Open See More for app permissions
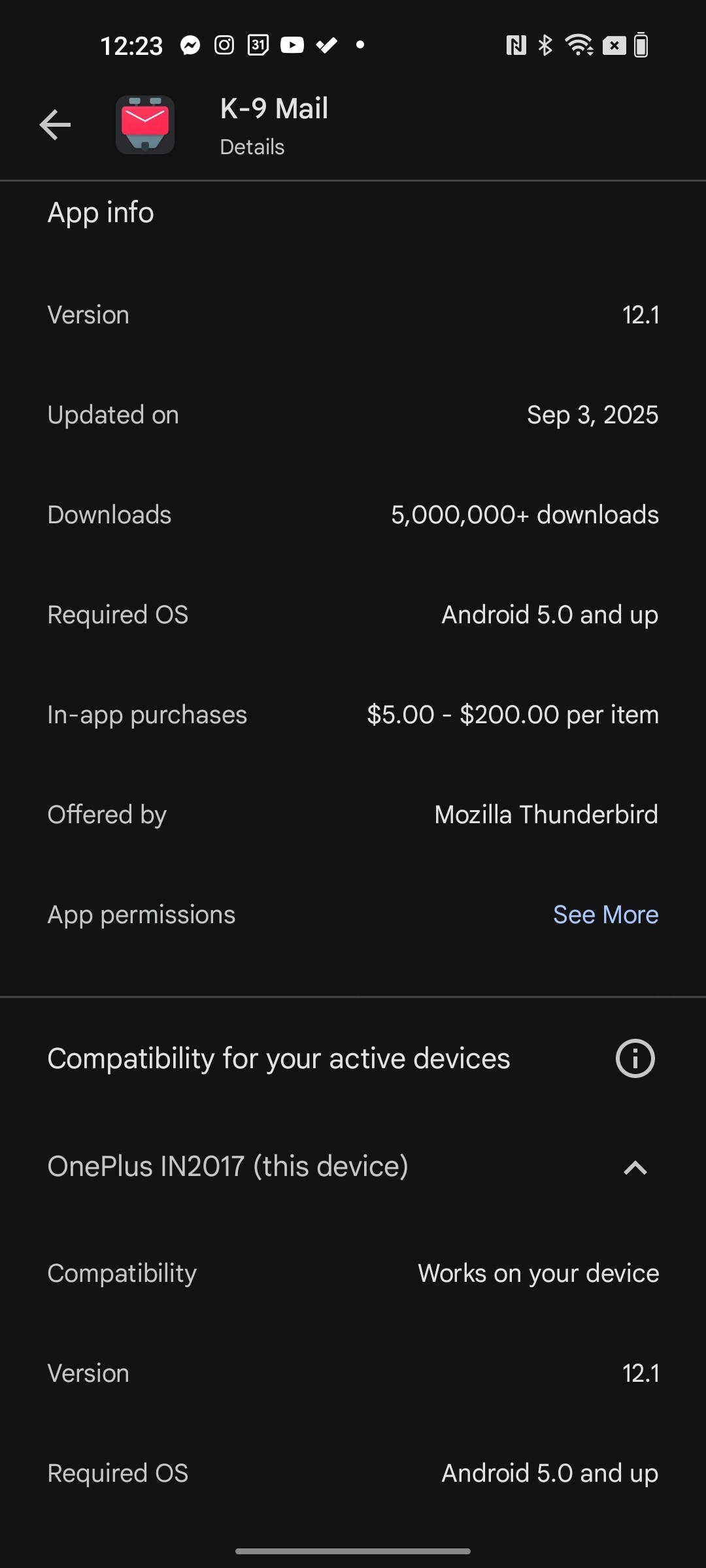Image resolution: width=706 pixels, height=1568 pixels. (605, 915)
